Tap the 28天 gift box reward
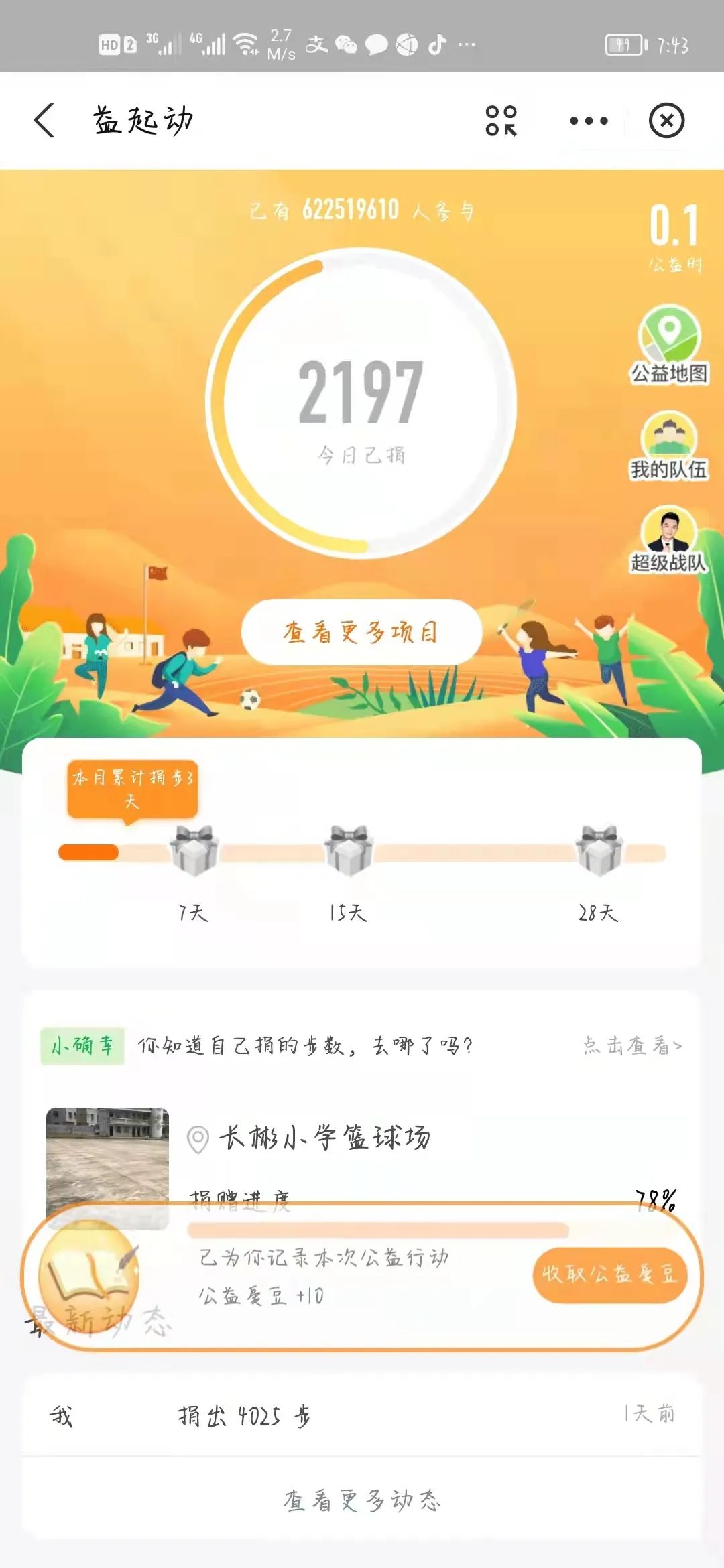 coord(599,851)
